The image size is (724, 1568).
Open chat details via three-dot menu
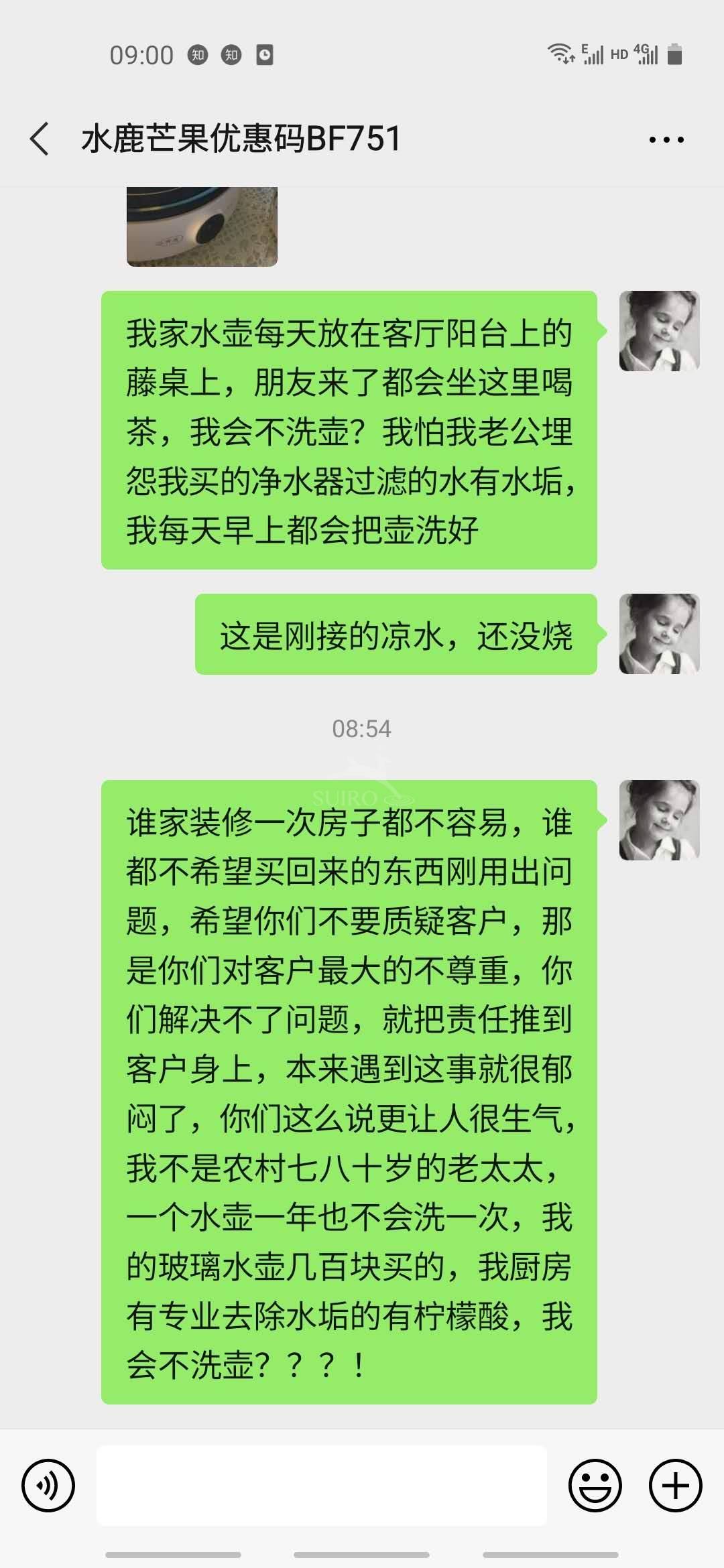[666, 139]
